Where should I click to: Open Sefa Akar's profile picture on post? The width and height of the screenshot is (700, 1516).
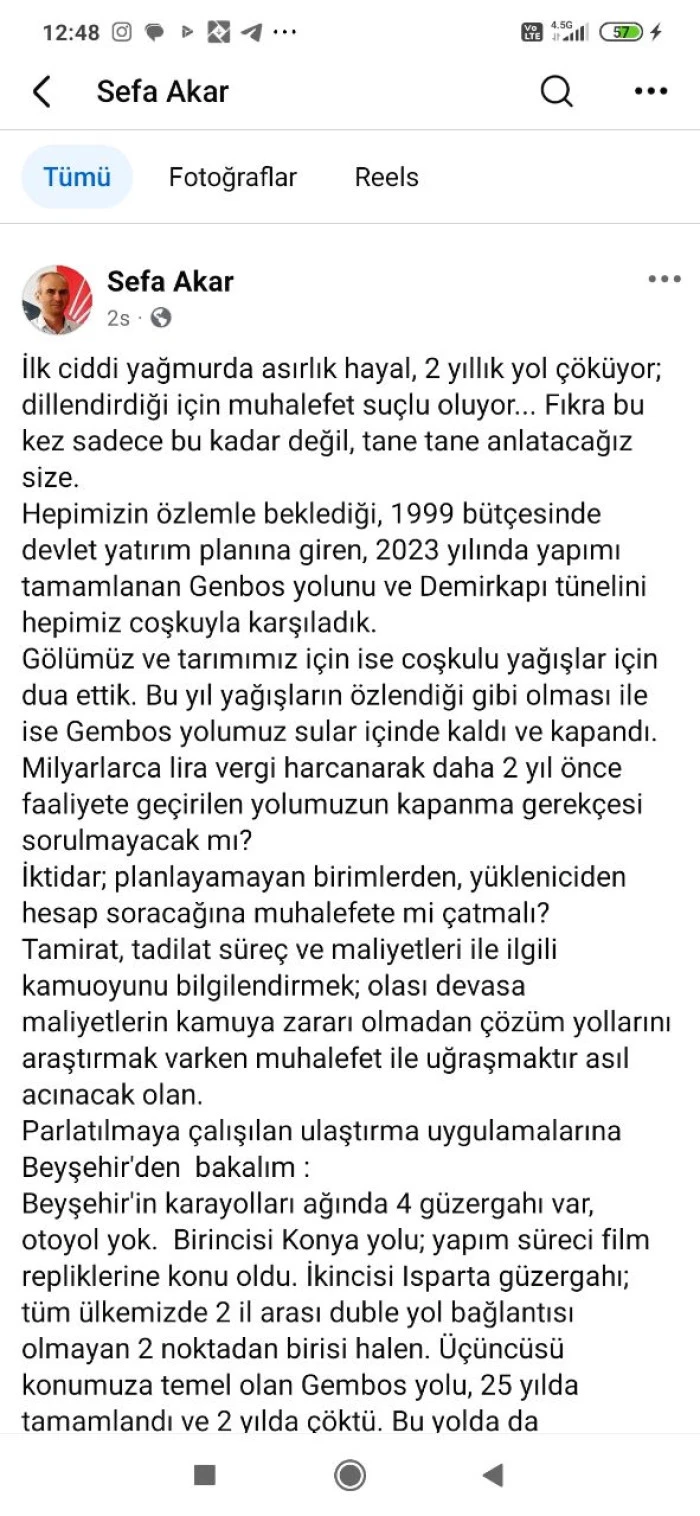coord(57,299)
